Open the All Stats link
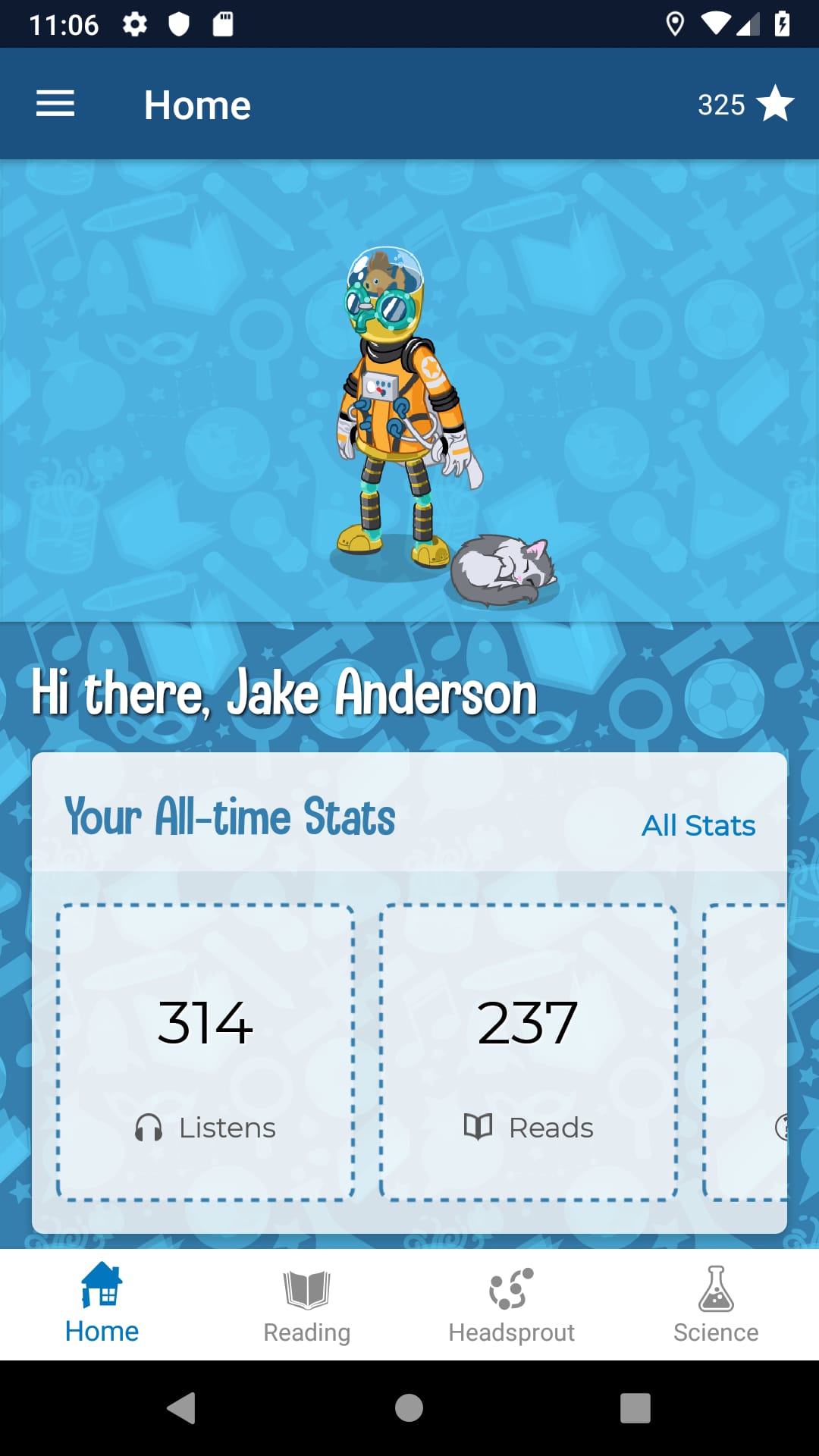 698,826
